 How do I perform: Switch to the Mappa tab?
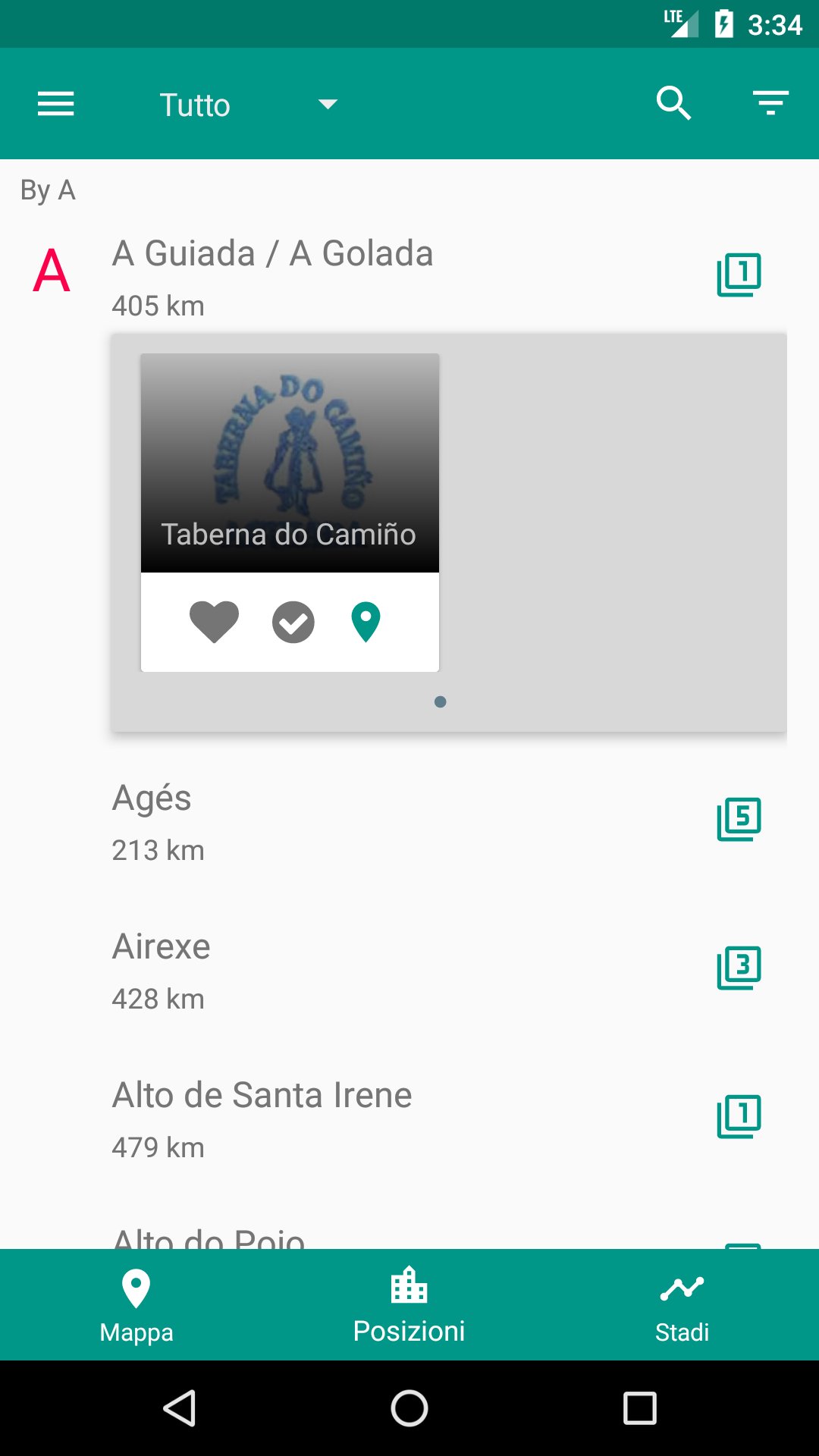pos(136,1304)
